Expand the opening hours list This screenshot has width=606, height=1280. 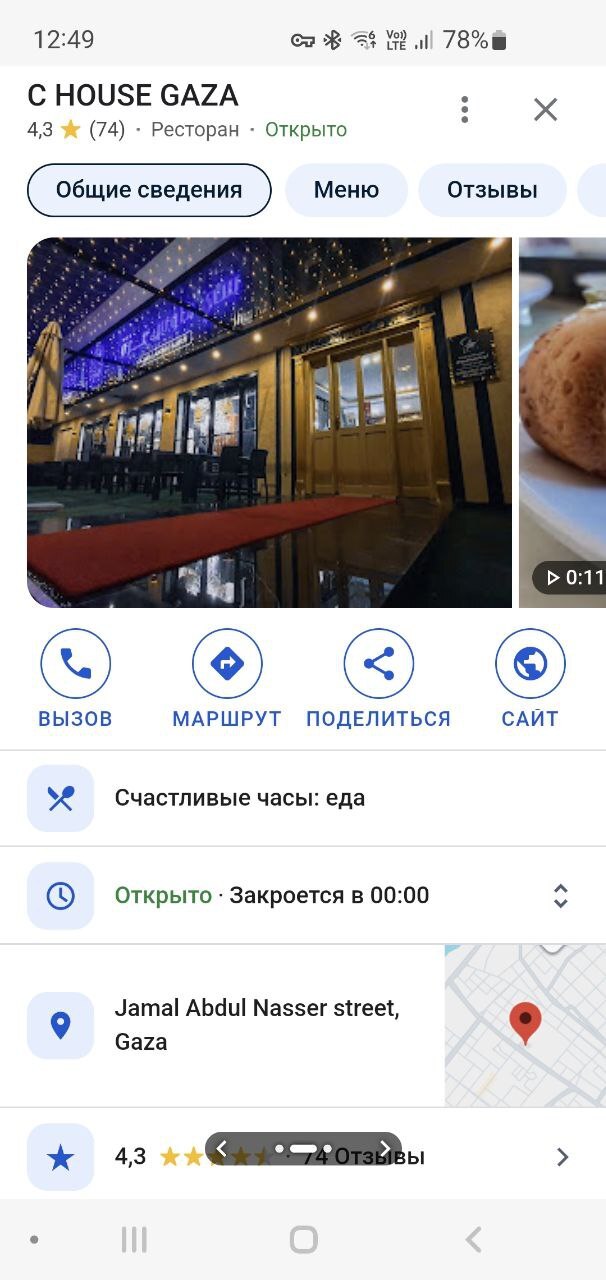coord(560,895)
